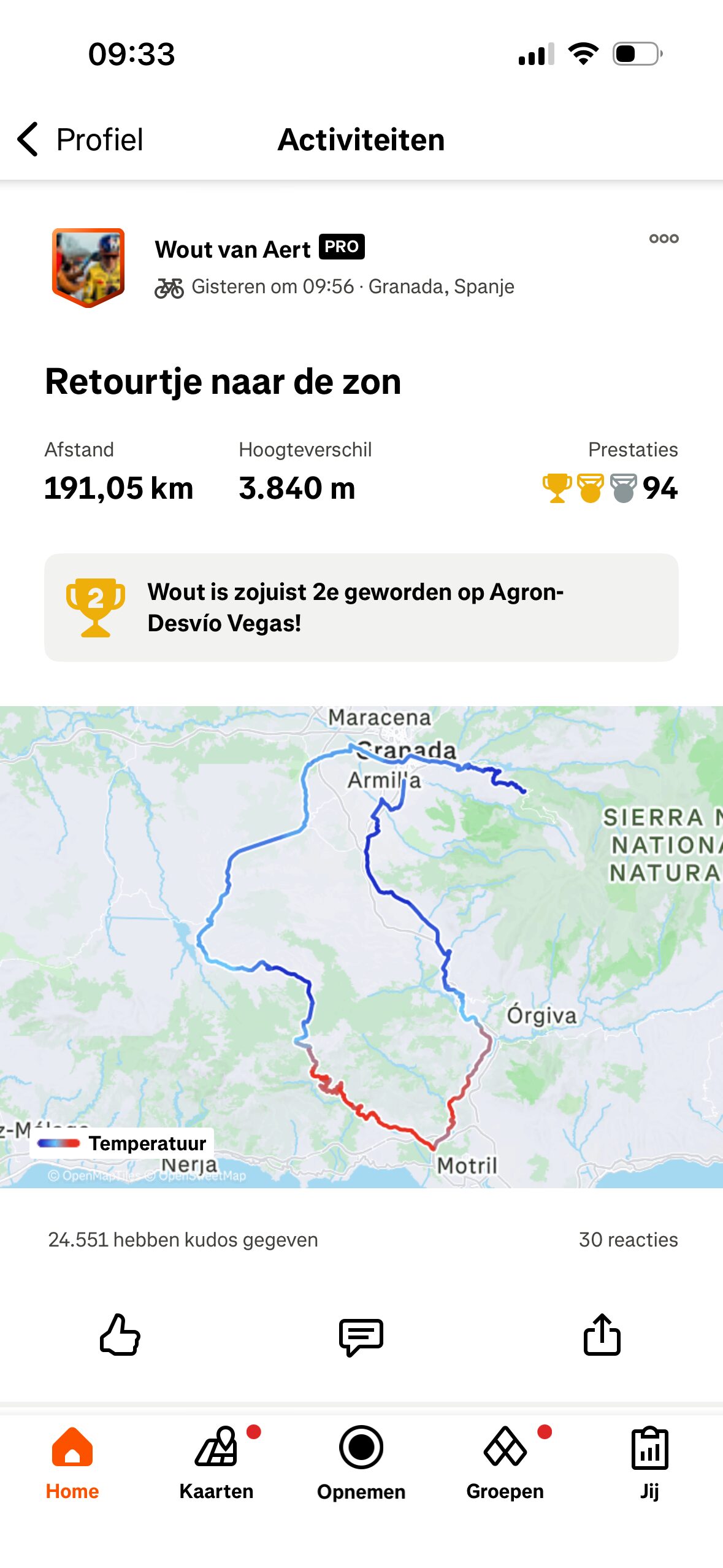This screenshot has width=723, height=1568.
Task: Open the activity title Retourtje naar de zon
Action: (x=223, y=382)
